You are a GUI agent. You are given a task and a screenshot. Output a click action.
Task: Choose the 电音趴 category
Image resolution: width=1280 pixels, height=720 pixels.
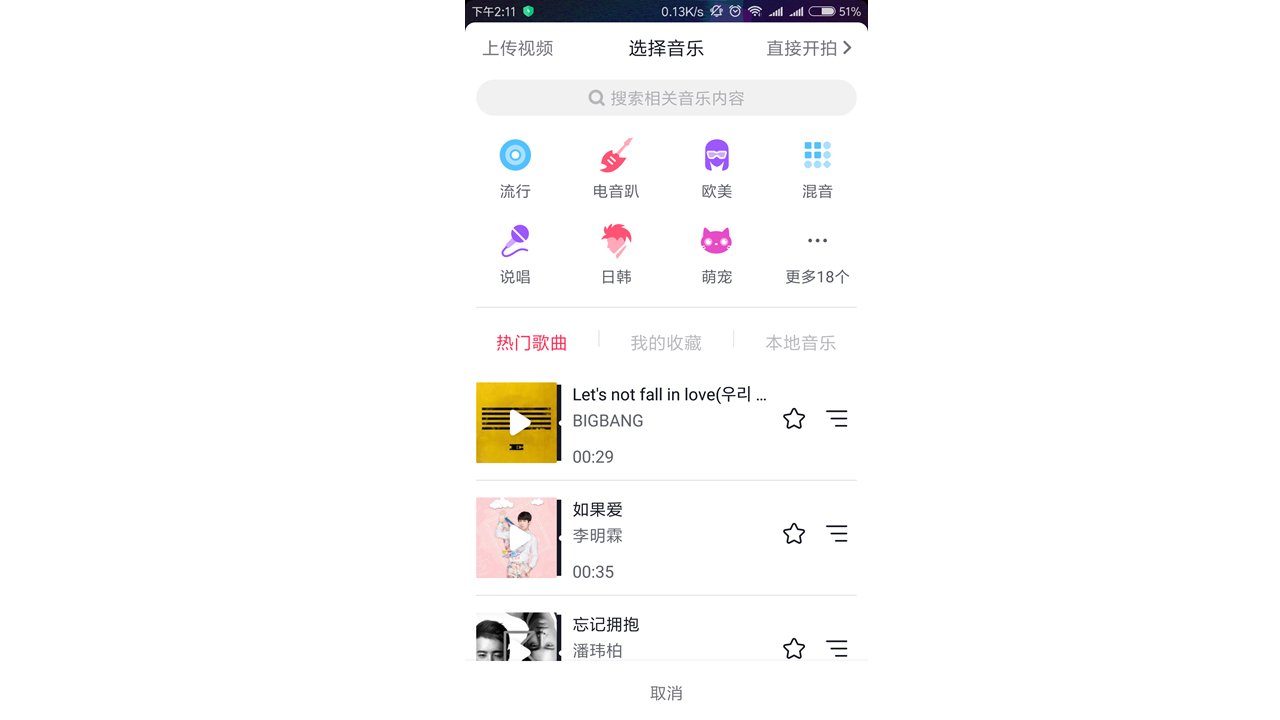tap(616, 168)
